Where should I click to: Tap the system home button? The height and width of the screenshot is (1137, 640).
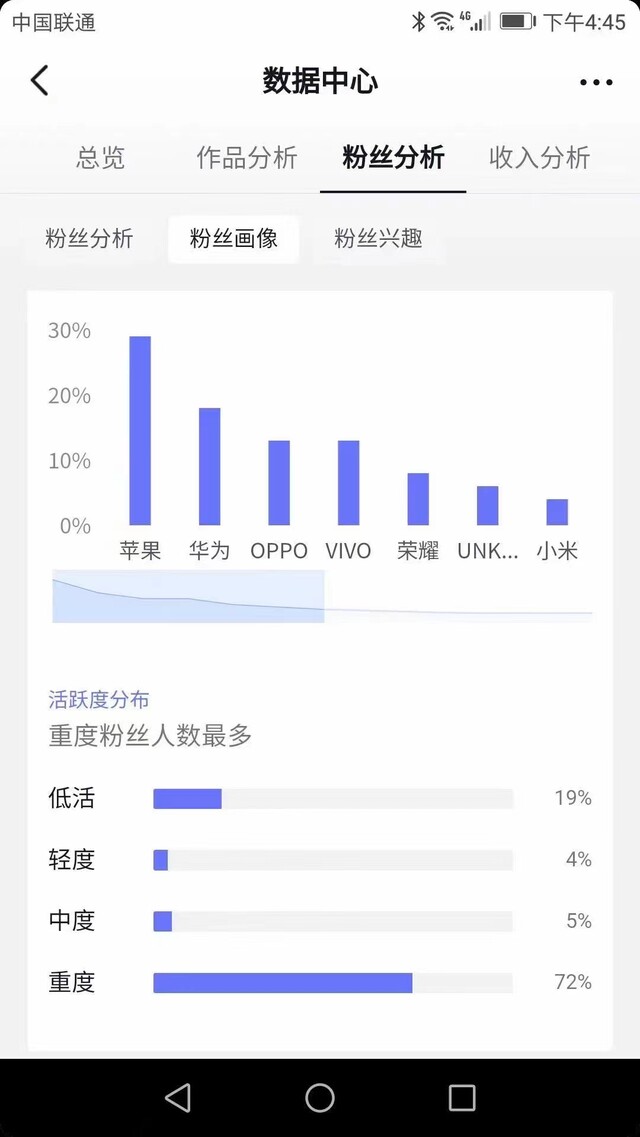(x=320, y=1098)
